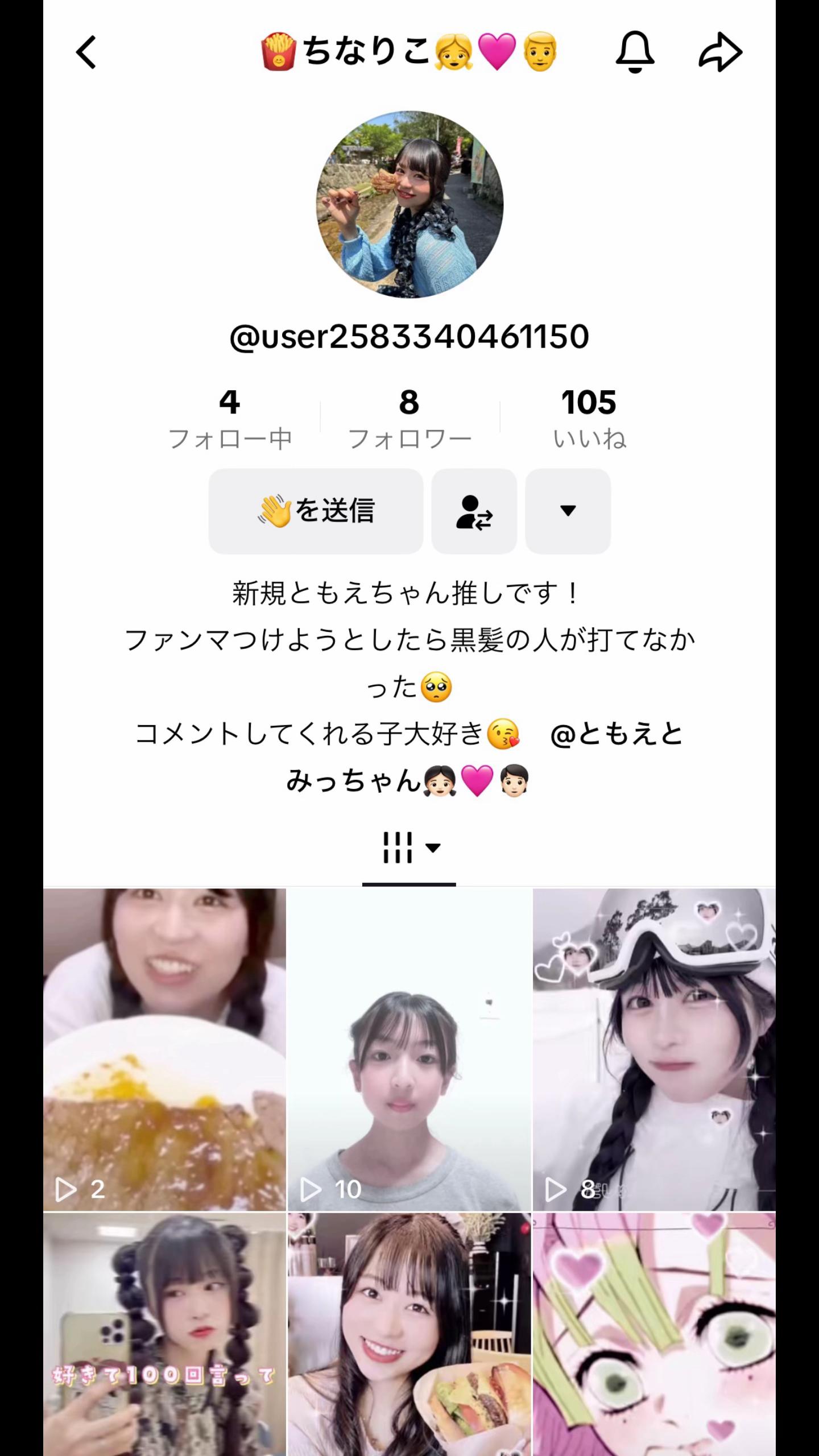This screenshot has width=819, height=1456.
Task: Tap the mutual friend status button
Action: tap(474, 511)
